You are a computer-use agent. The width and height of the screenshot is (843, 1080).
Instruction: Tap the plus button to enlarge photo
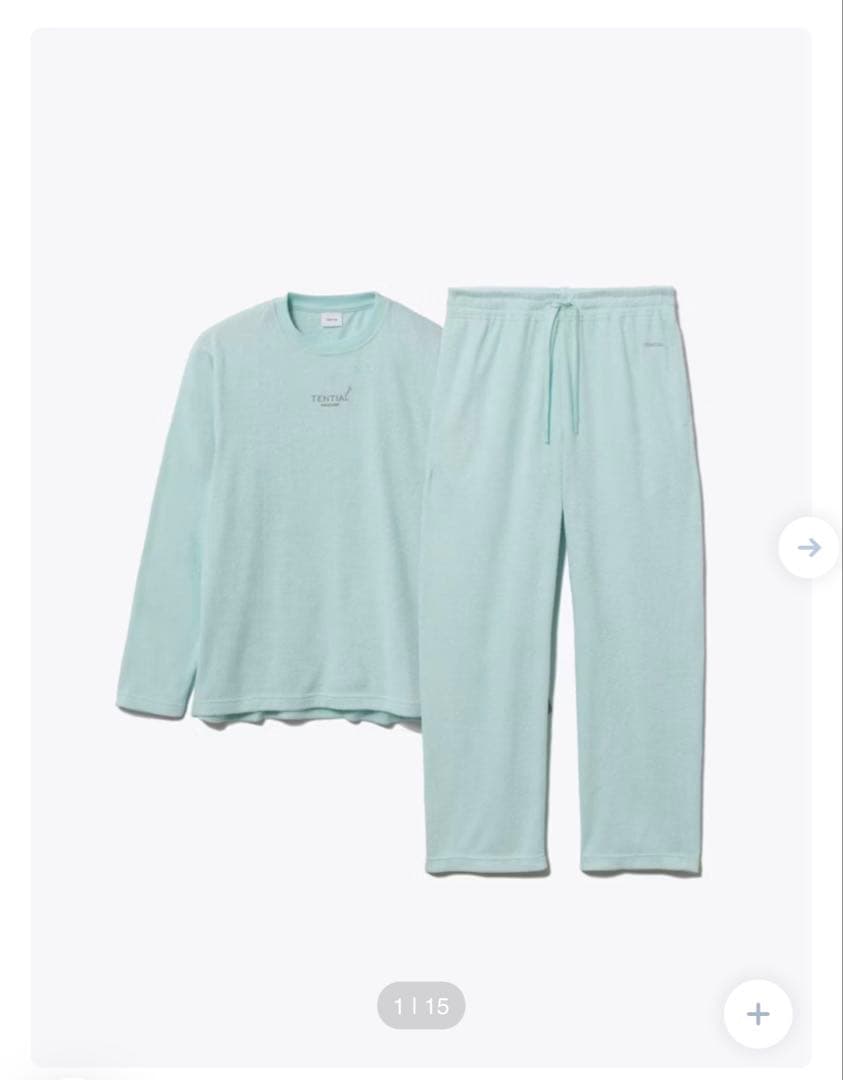pos(758,1014)
